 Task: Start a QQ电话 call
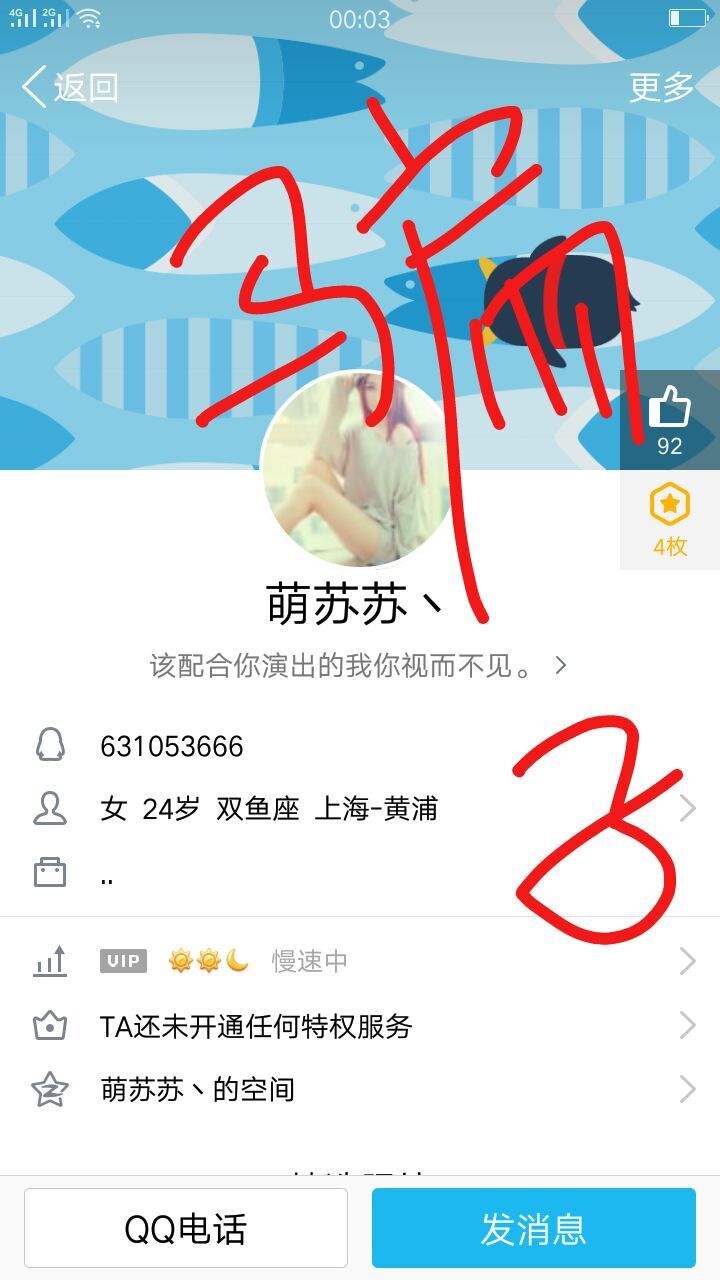click(186, 1228)
